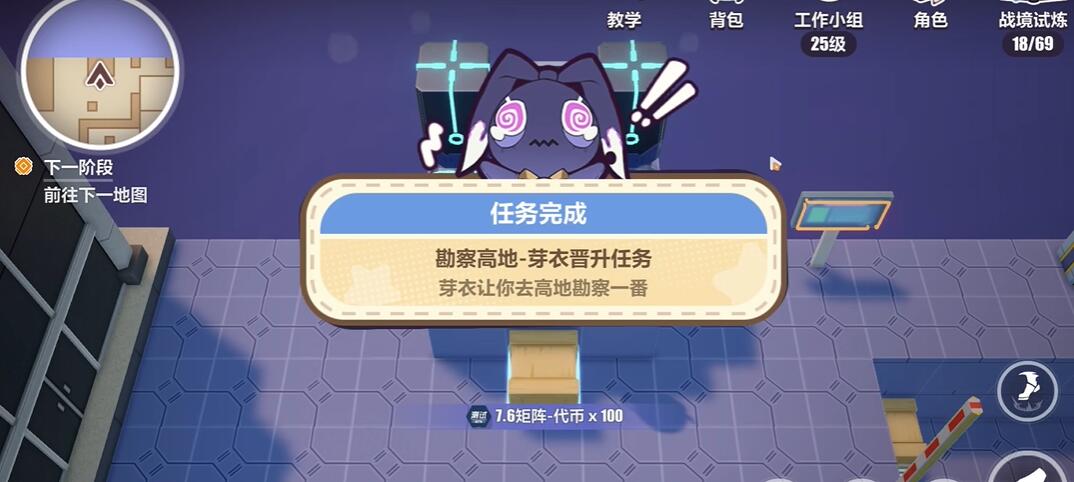Open the 角色 character screen
The image size is (1074, 482).
click(930, 20)
